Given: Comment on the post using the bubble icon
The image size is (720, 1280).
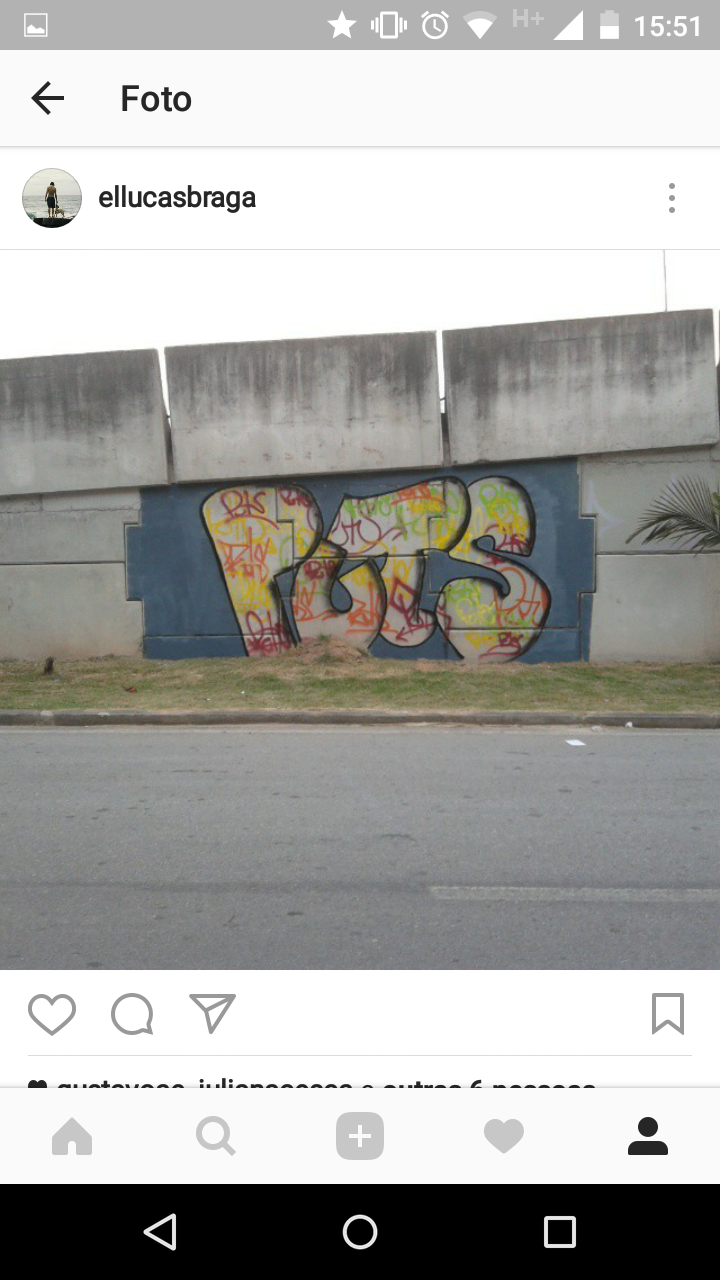Looking at the screenshot, I should 132,1014.
